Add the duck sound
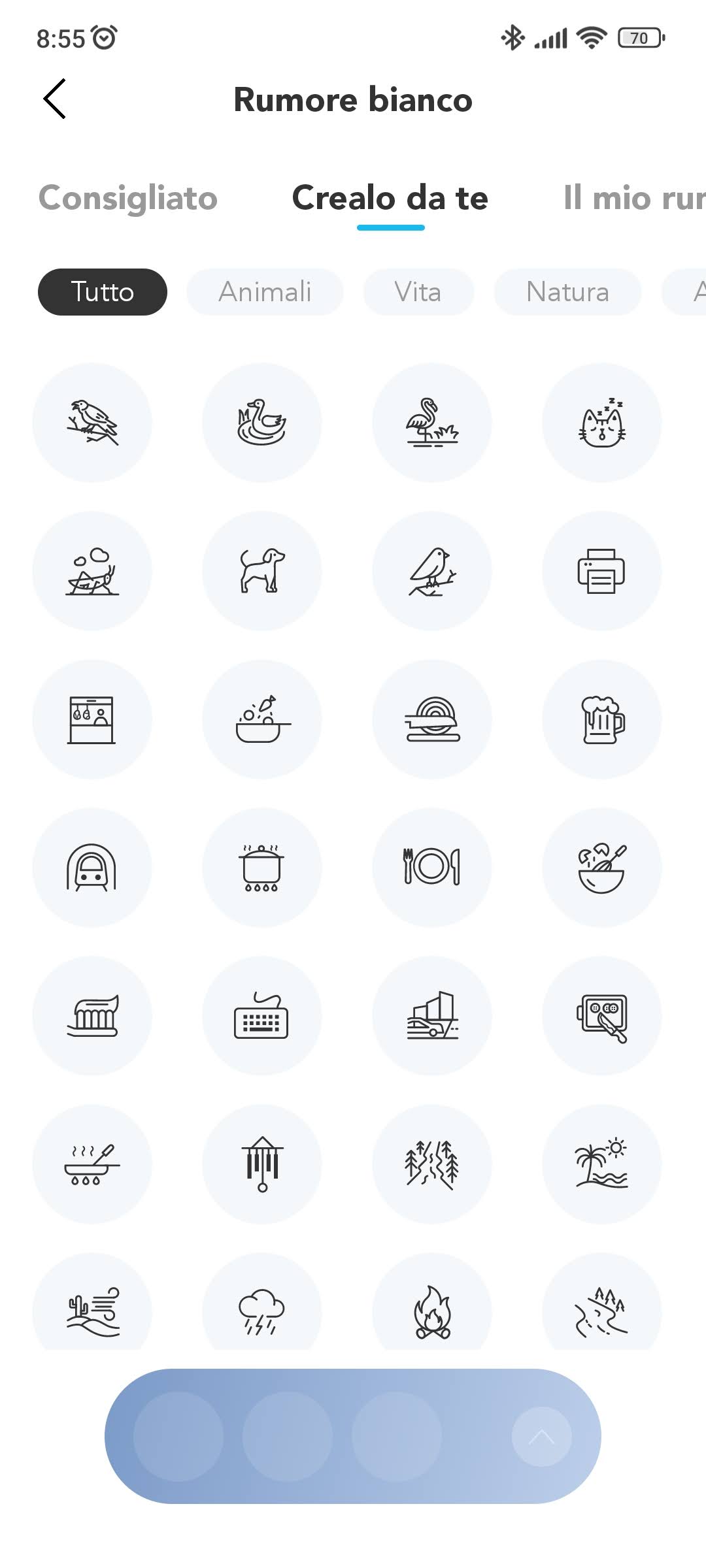 click(262, 423)
